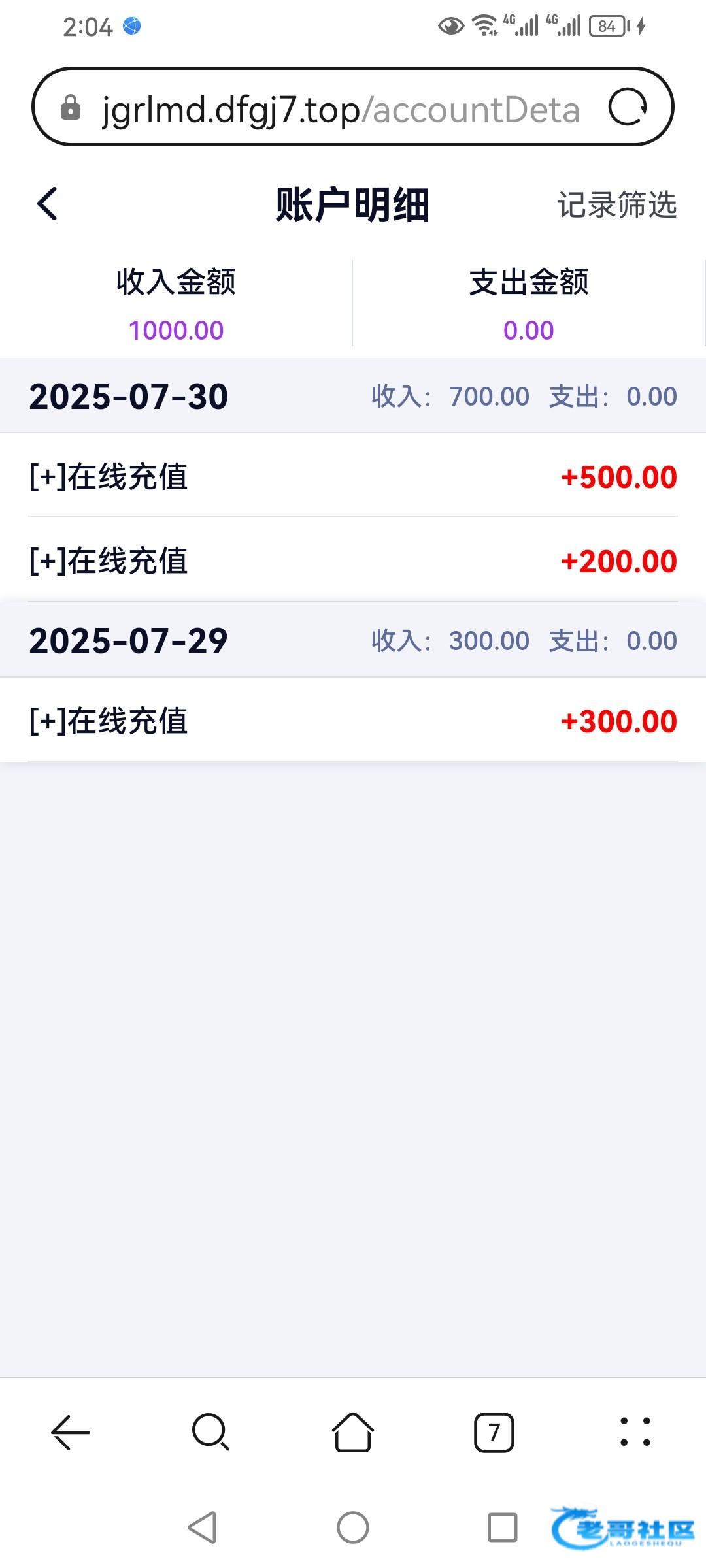Open the +200.00 在线充值 record

(x=353, y=561)
